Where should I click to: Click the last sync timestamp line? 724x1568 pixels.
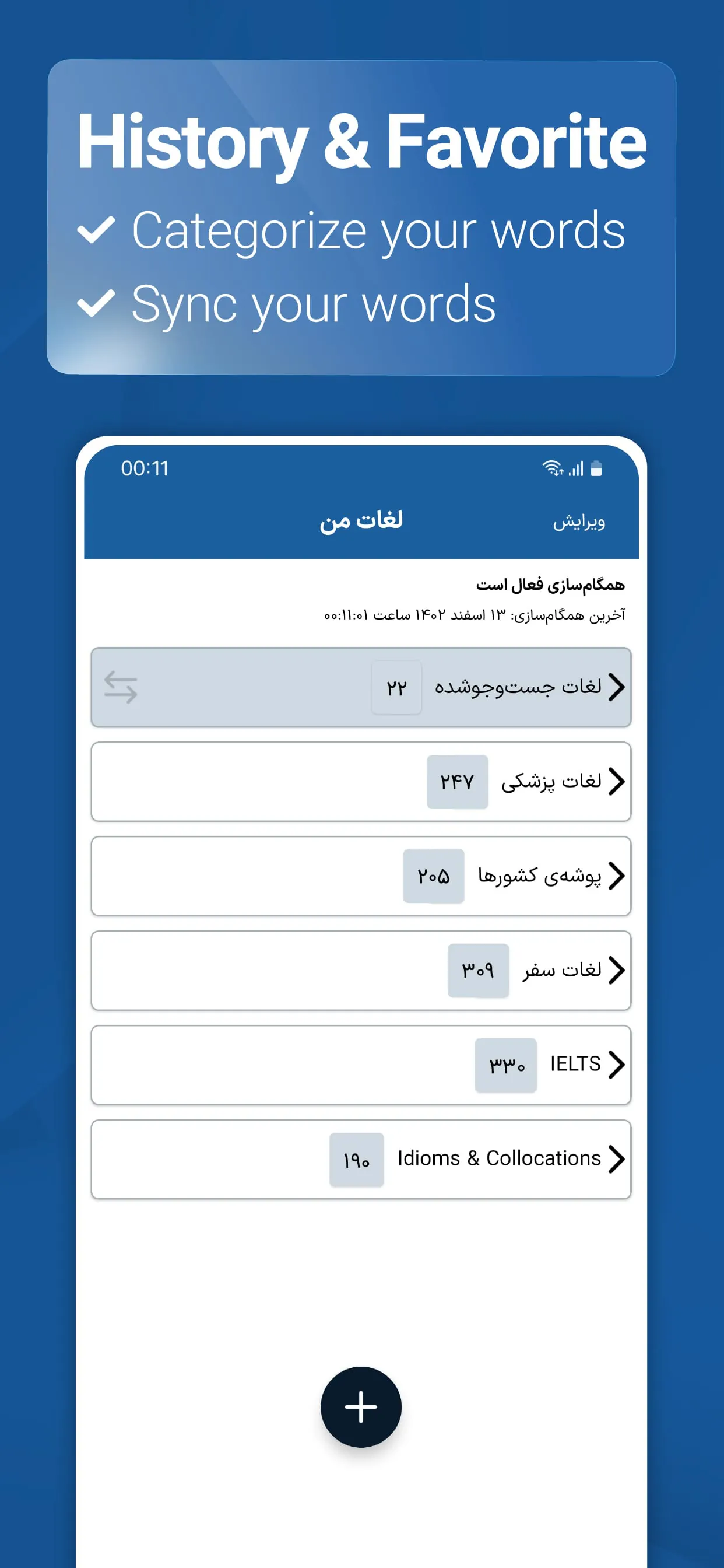tap(481, 617)
